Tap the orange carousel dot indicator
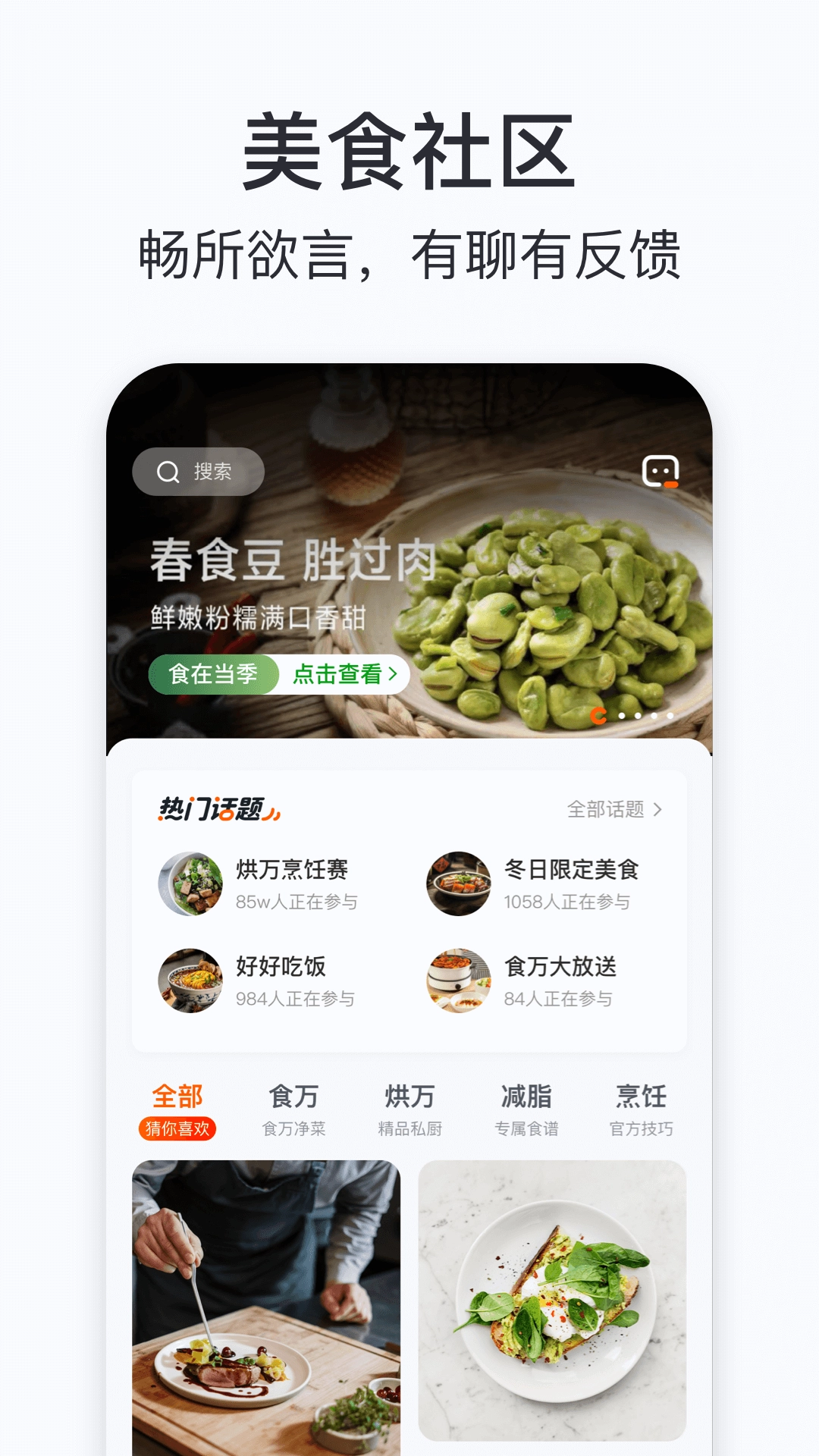Image resolution: width=819 pixels, height=1456 pixels. click(x=600, y=714)
